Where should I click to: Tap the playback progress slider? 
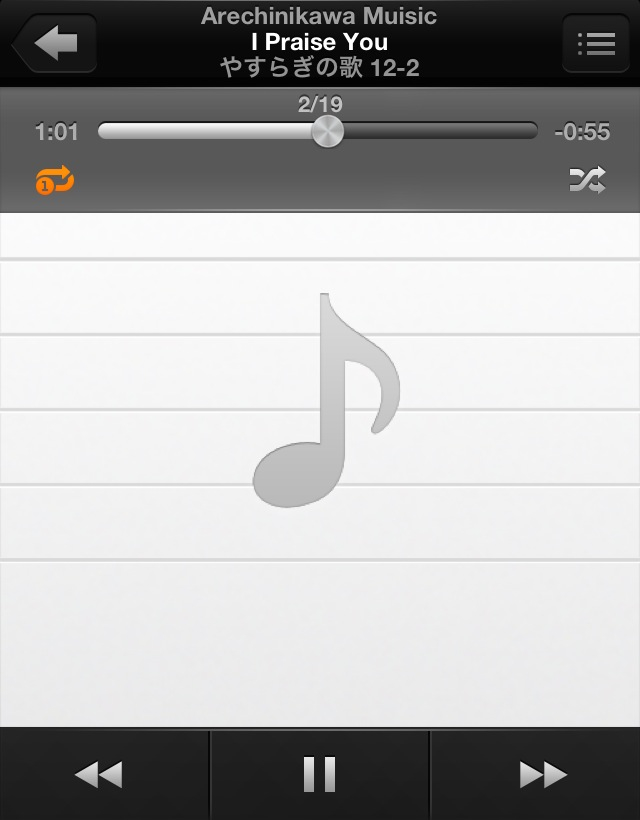pyautogui.click(x=318, y=131)
